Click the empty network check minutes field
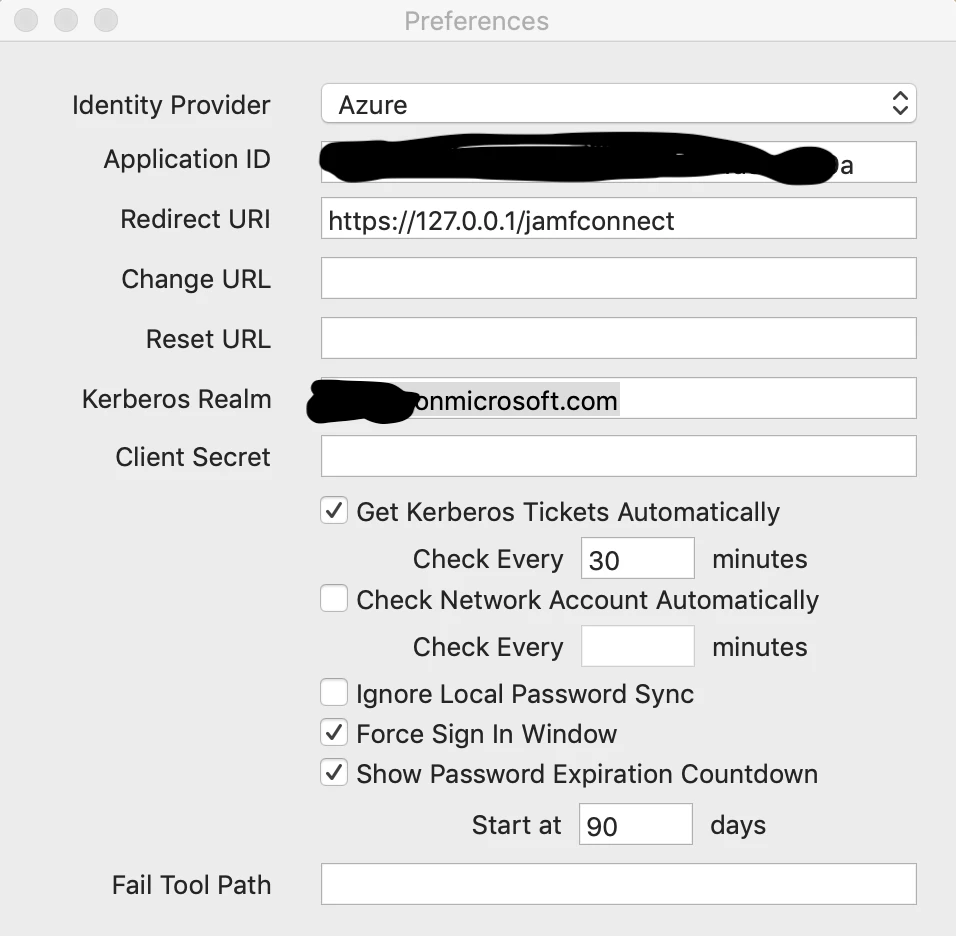 click(x=637, y=646)
